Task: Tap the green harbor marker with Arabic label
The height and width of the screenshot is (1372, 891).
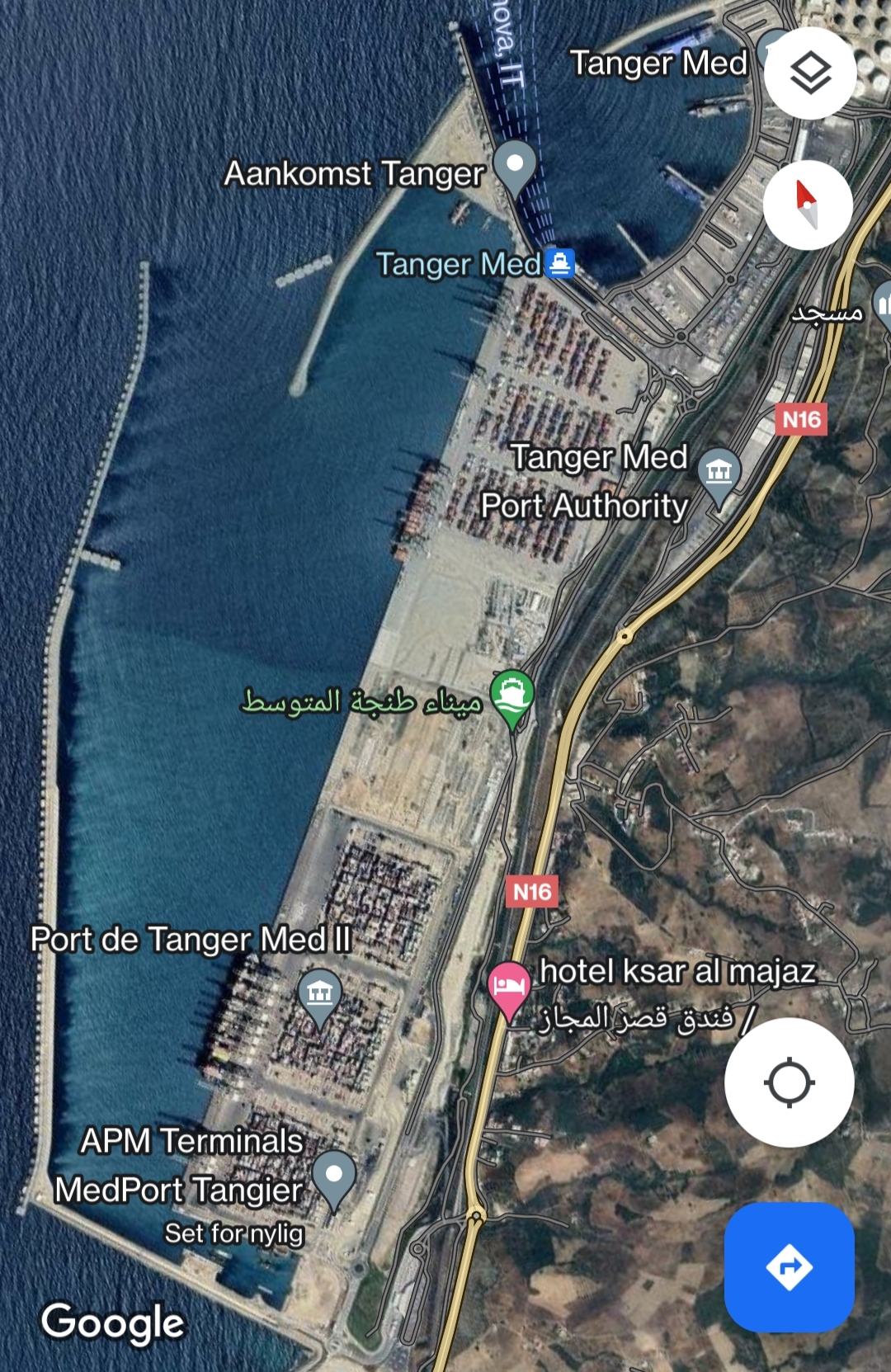Action: pyautogui.click(x=512, y=695)
